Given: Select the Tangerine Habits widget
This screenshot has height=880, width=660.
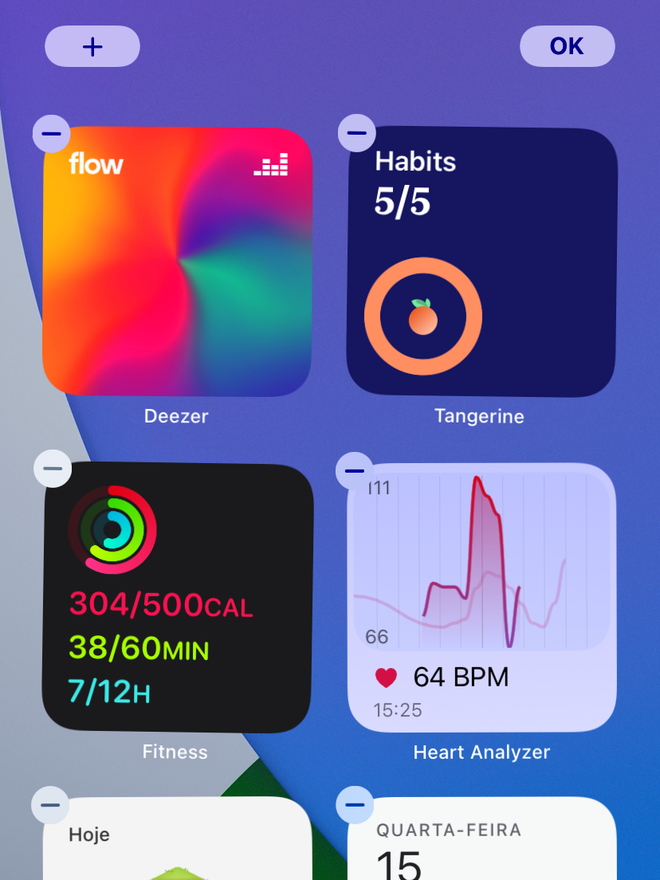Looking at the screenshot, I should tap(482, 262).
